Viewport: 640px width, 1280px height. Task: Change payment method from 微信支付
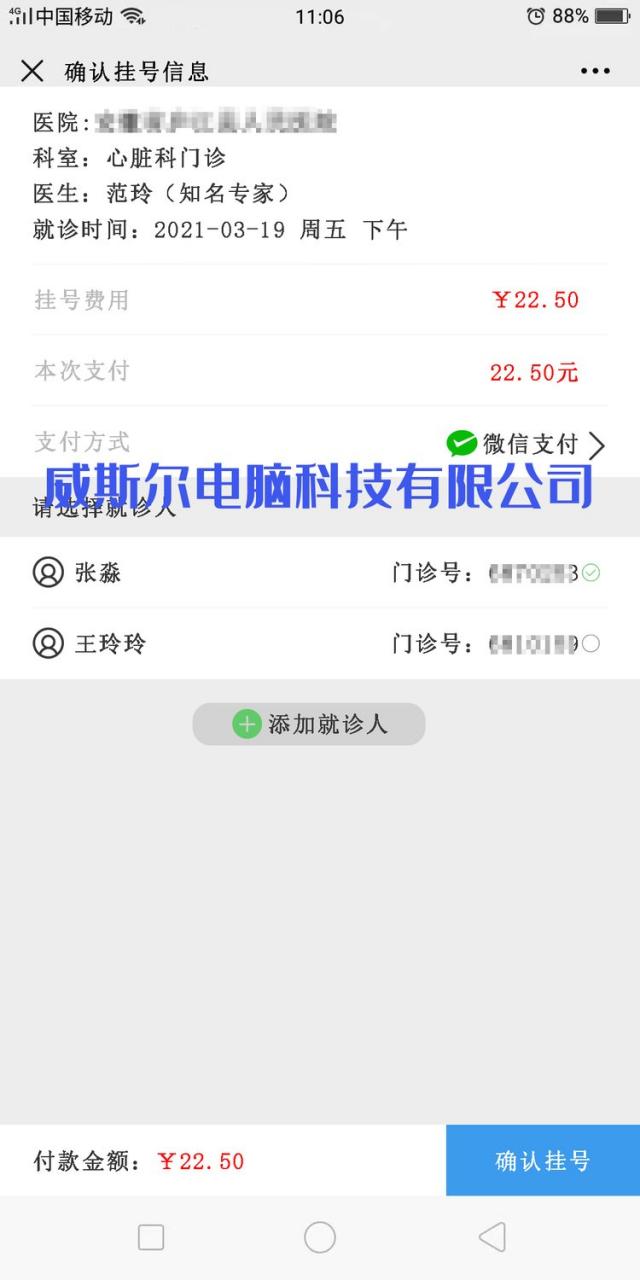526,444
